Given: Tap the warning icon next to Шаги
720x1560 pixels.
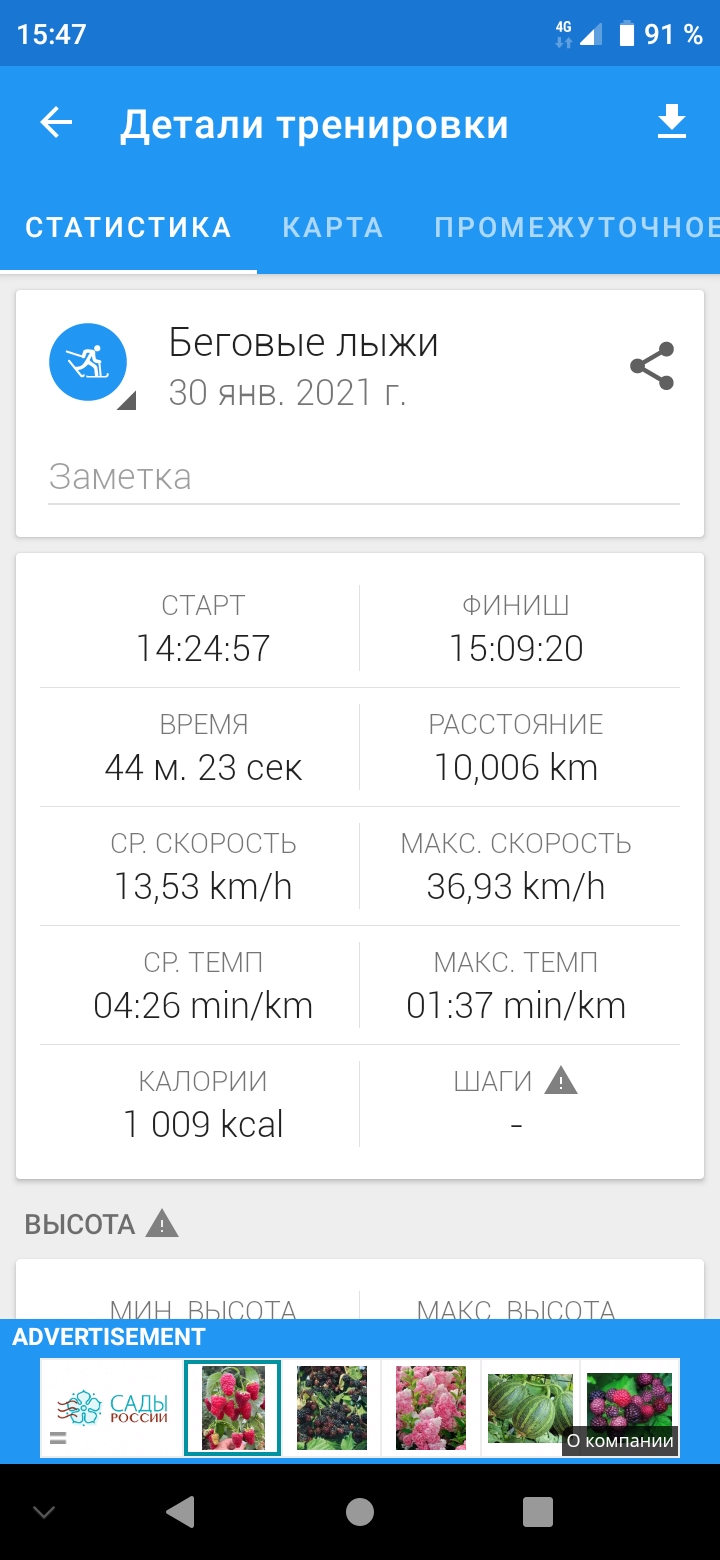Looking at the screenshot, I should pos(561,1081).
